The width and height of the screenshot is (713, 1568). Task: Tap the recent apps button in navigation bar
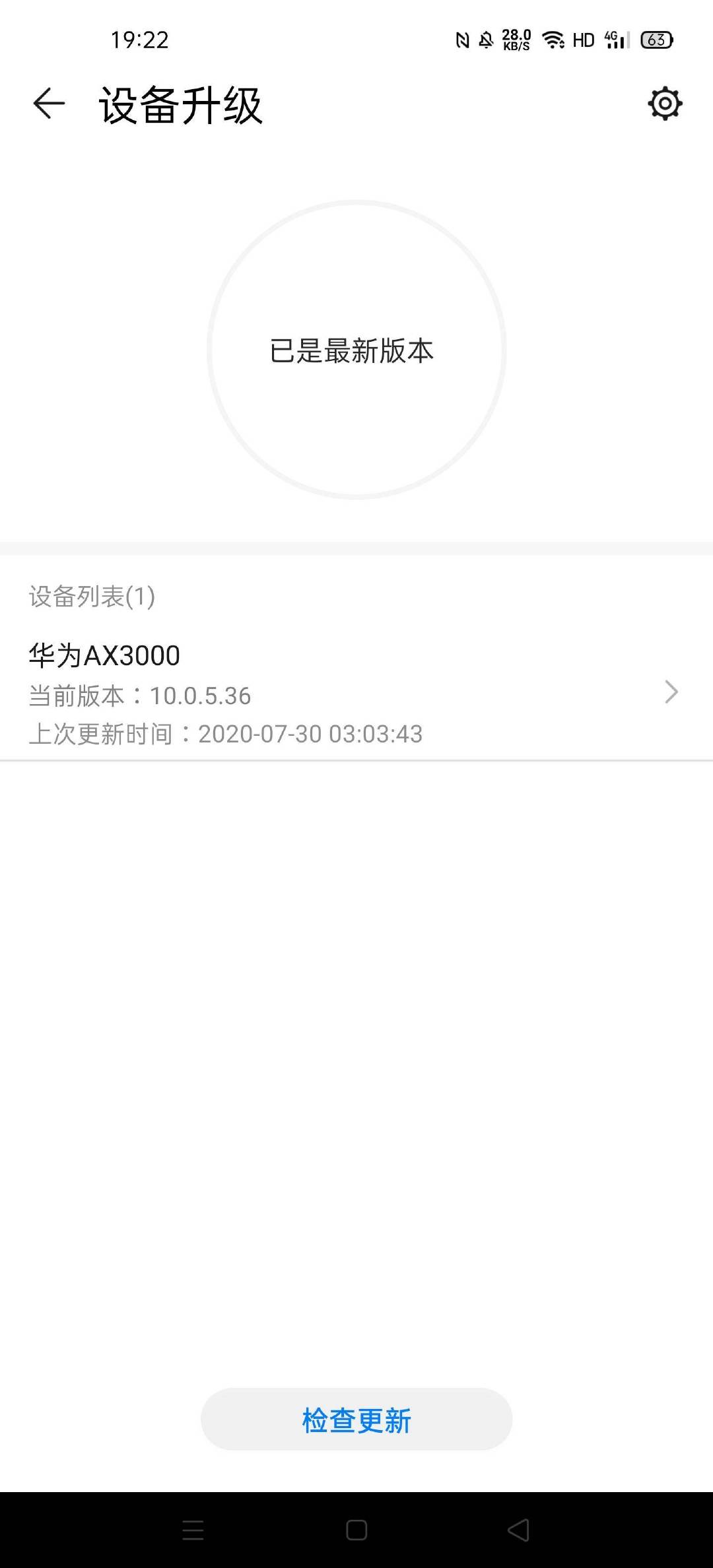[193, 1530]
